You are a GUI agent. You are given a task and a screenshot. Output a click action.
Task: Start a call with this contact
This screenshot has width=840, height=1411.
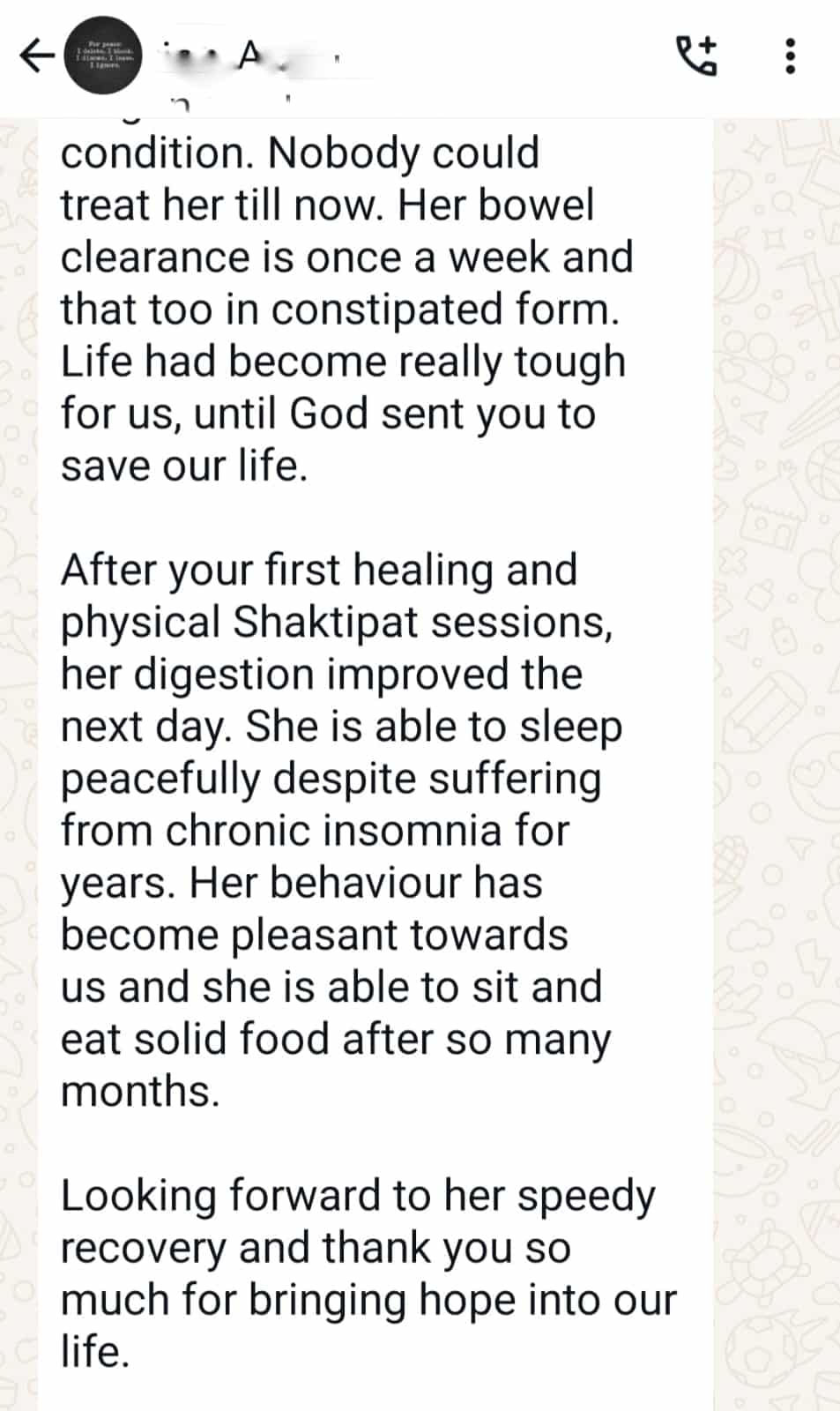click(695, 56)
